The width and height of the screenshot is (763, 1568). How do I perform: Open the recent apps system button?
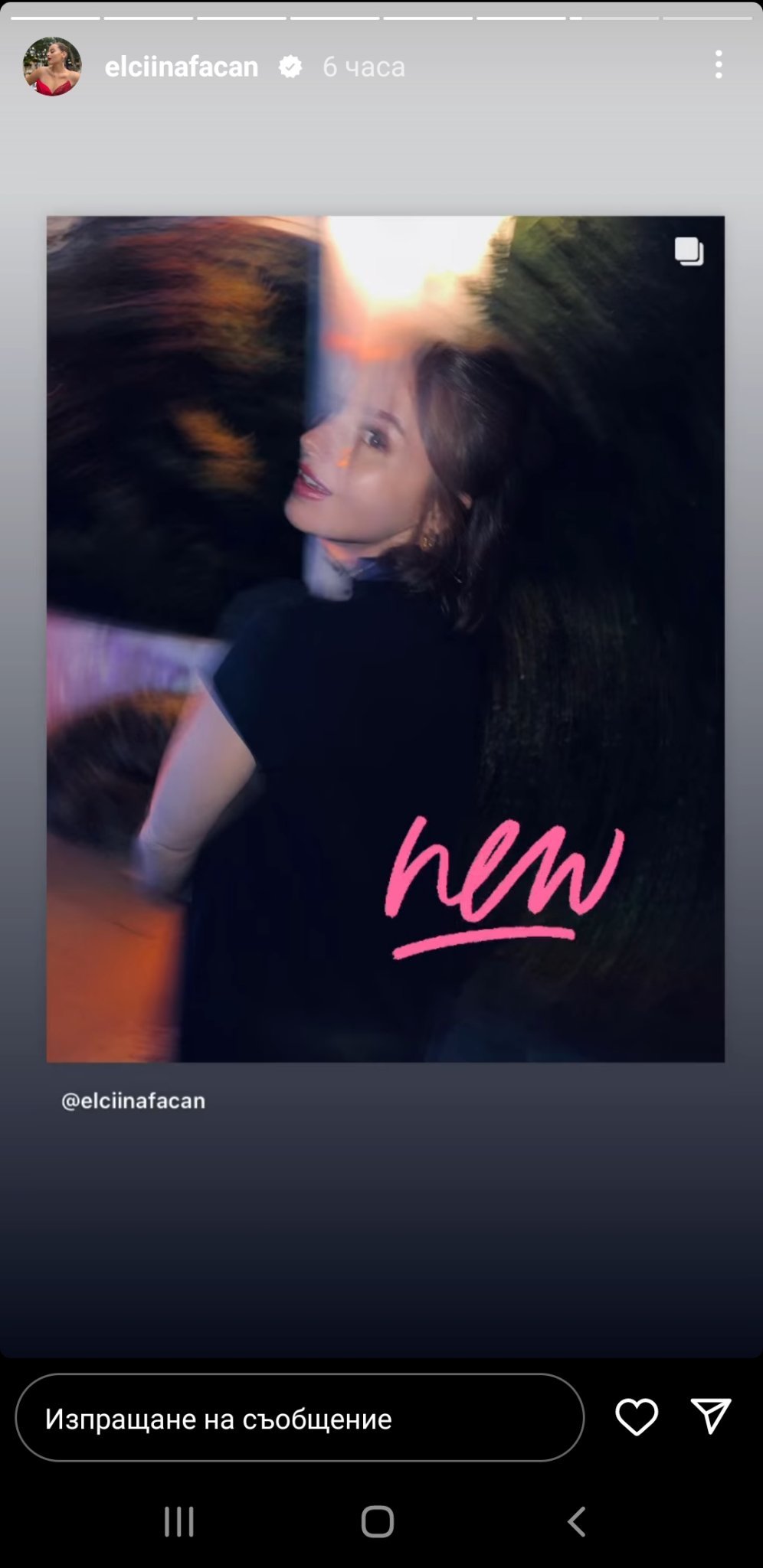[179, 1521]
